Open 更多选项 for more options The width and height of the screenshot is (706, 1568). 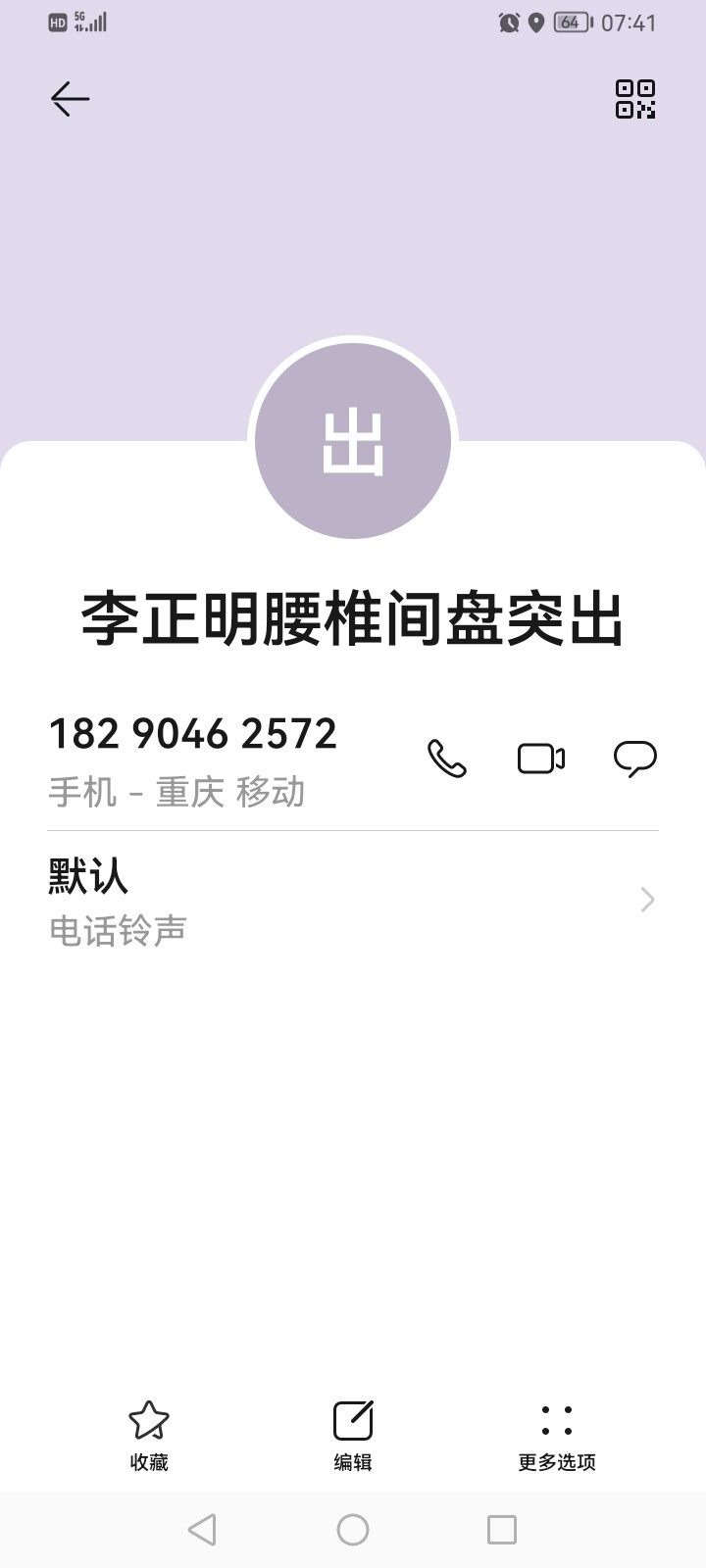coord(556,1435)
